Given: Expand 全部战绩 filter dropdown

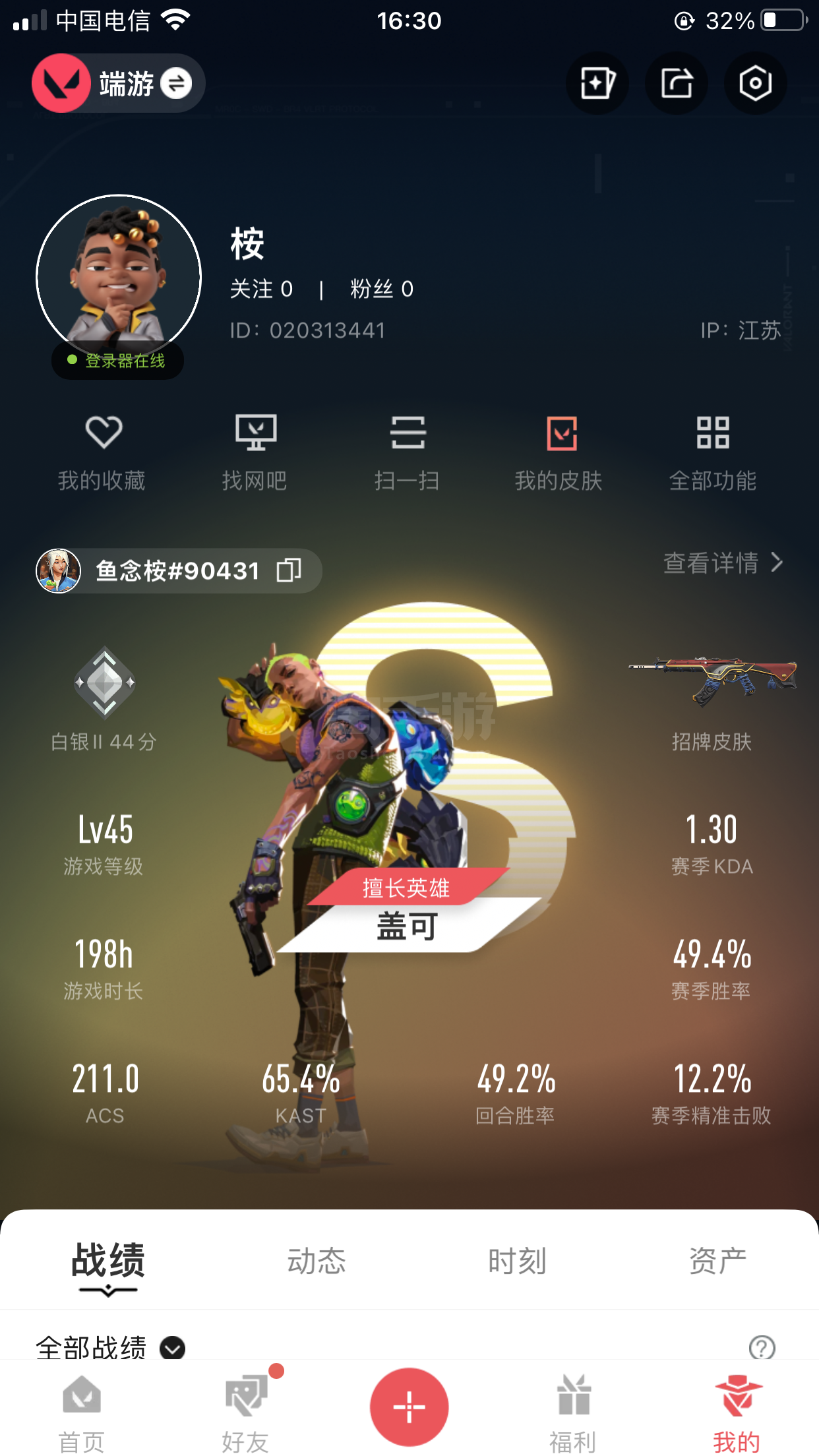Looking at the screenshot, I should click(173, 1348).
